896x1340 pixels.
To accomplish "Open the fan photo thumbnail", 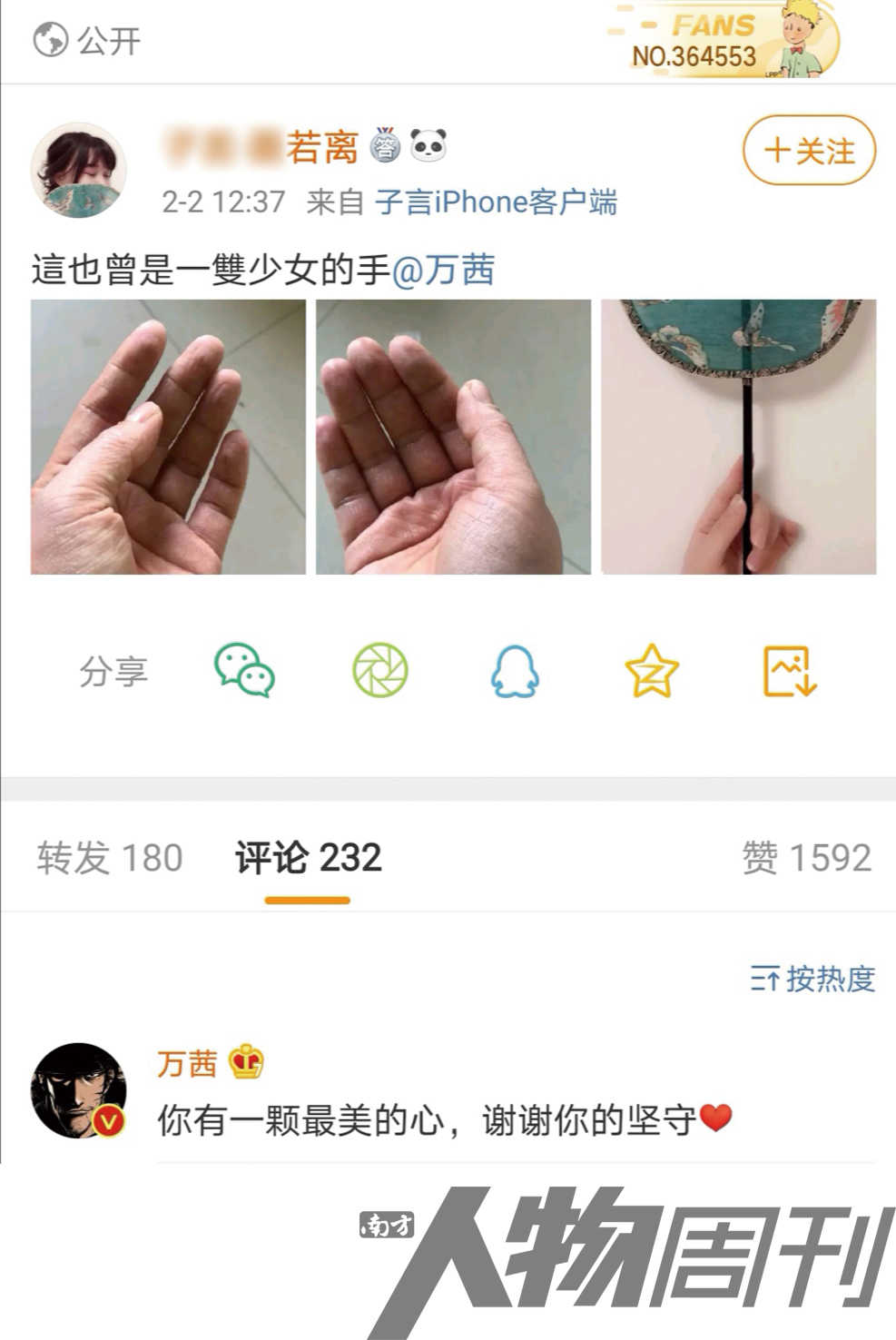I will click(x=738, y=437).
